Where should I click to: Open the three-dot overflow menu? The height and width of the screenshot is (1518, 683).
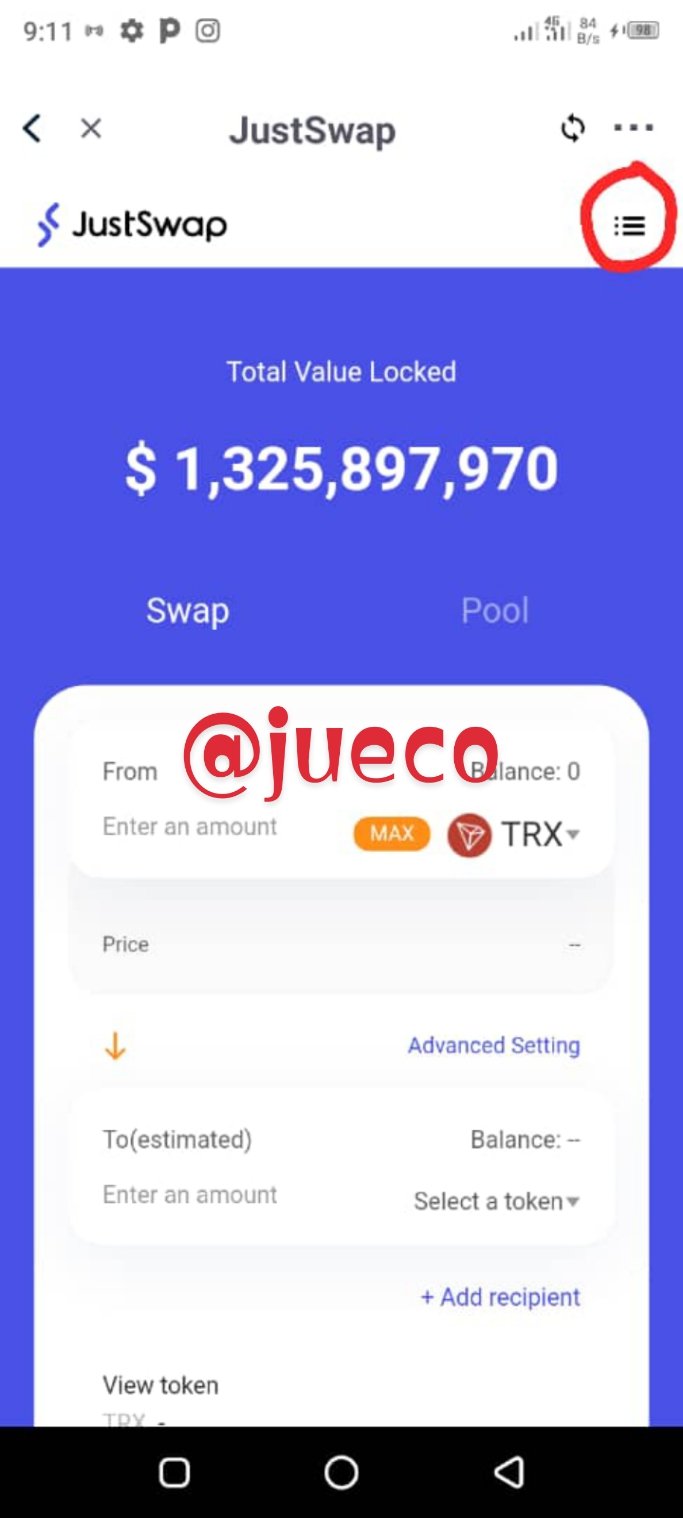634,128
